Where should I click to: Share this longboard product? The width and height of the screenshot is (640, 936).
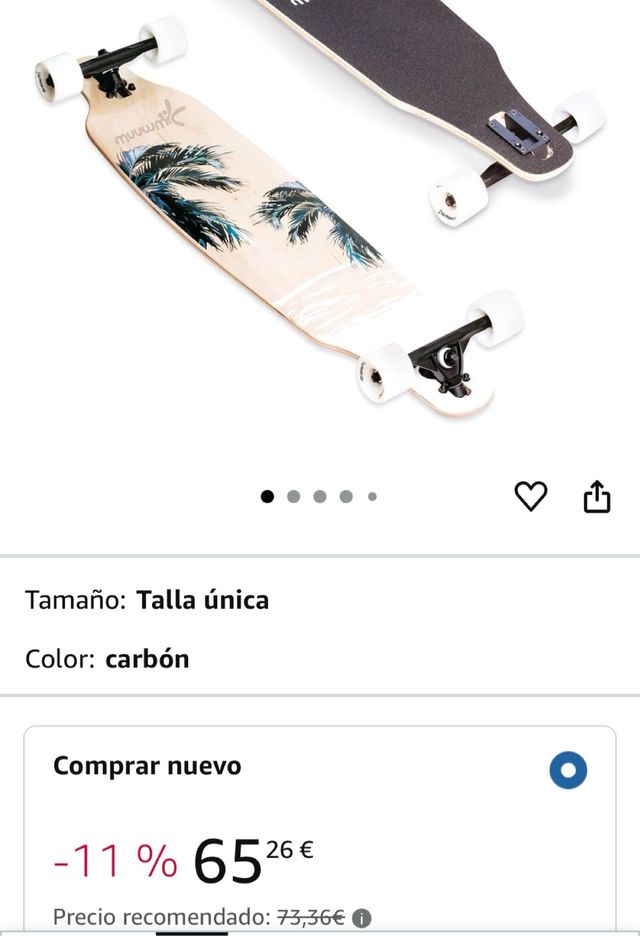coord(597,496)
